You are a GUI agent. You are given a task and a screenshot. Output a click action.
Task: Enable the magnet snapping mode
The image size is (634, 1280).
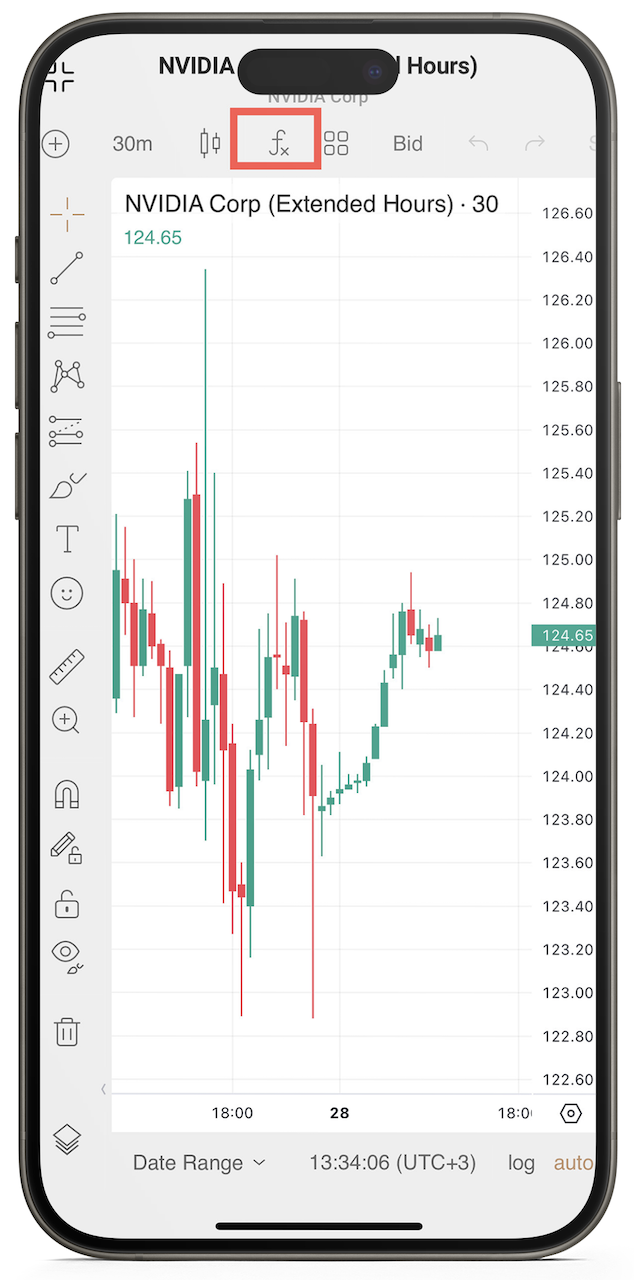click(x=67, y=795)
